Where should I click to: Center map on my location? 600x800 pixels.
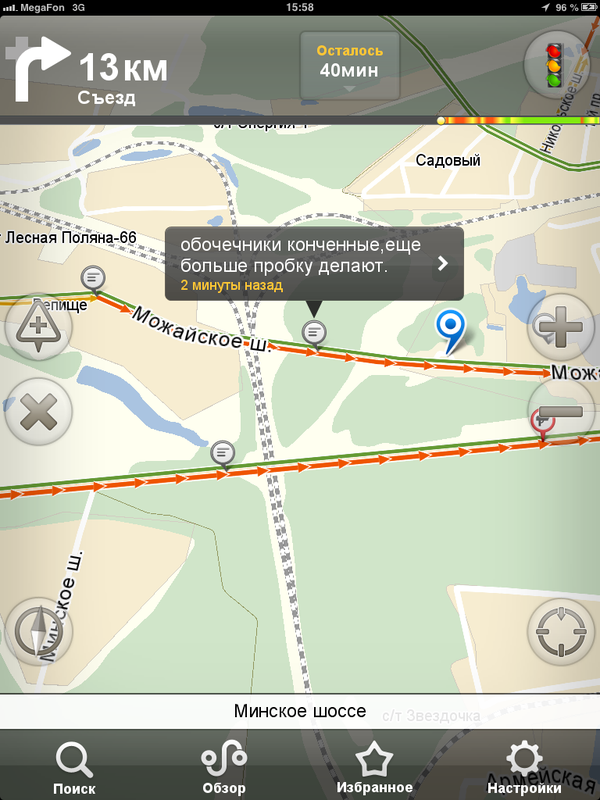[559, 632]
